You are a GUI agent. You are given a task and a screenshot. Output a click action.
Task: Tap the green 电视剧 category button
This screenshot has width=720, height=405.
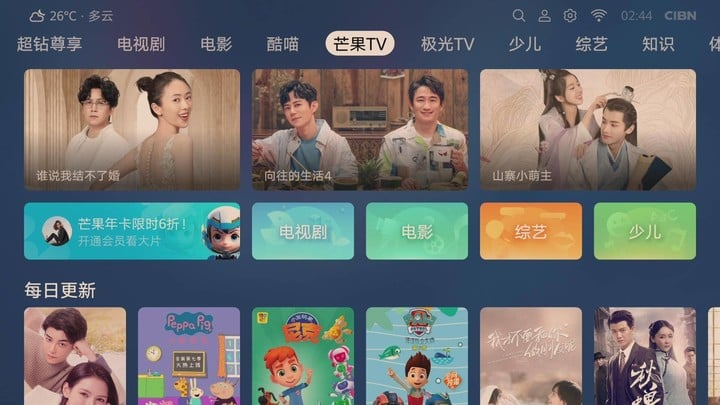303,232
